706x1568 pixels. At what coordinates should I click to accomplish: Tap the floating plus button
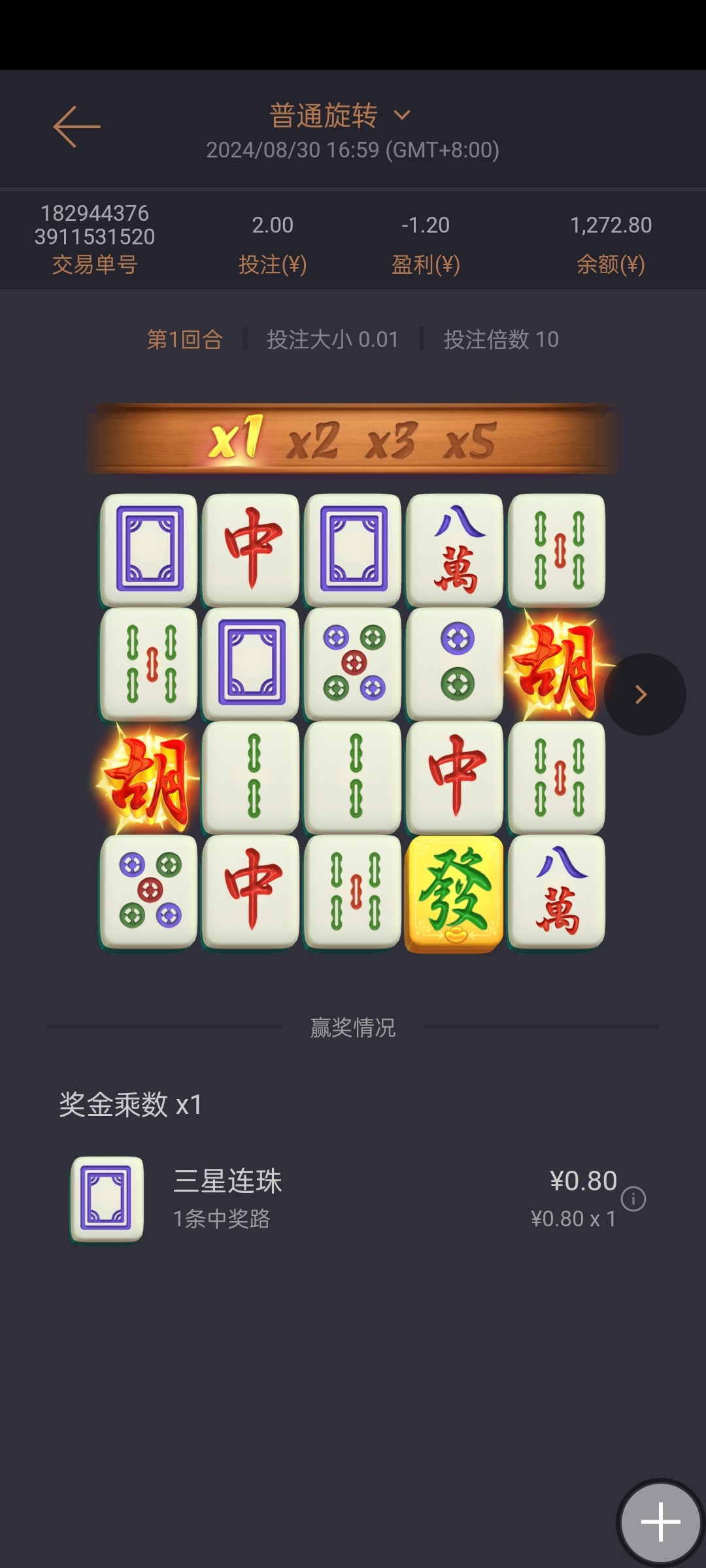click(660, 1522)
